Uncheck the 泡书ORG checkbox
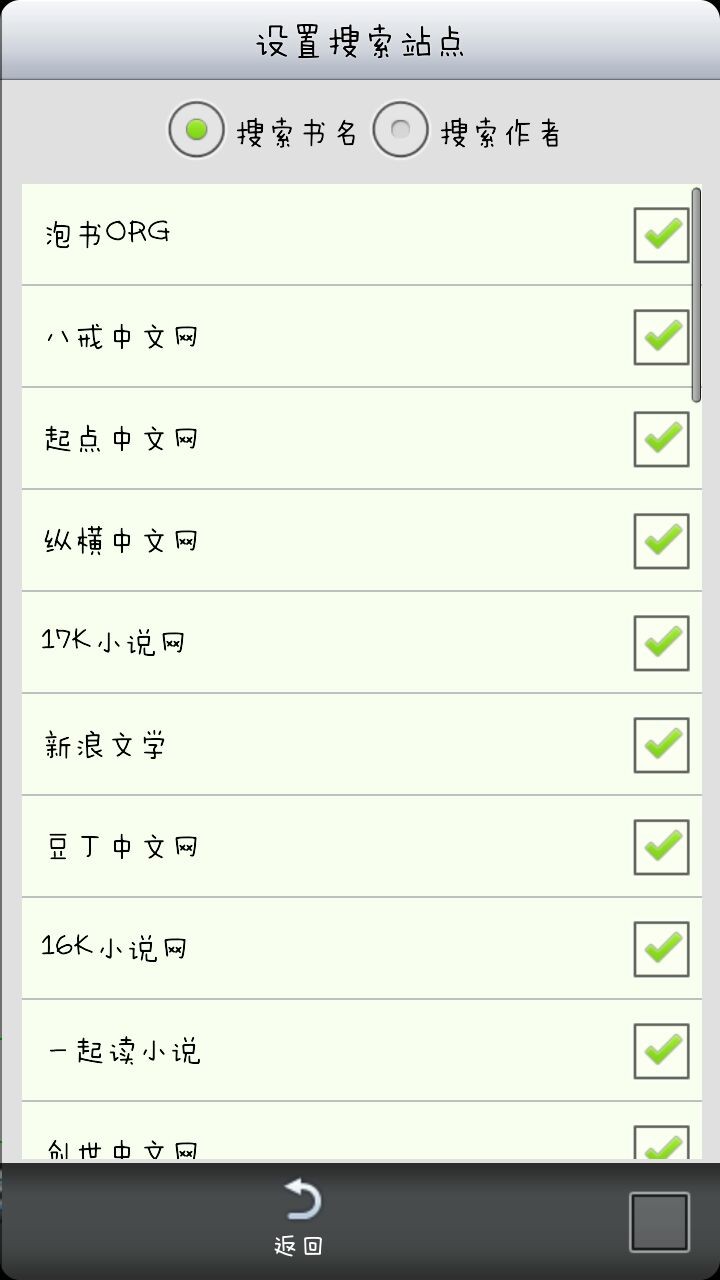 (x=661, y=235)
